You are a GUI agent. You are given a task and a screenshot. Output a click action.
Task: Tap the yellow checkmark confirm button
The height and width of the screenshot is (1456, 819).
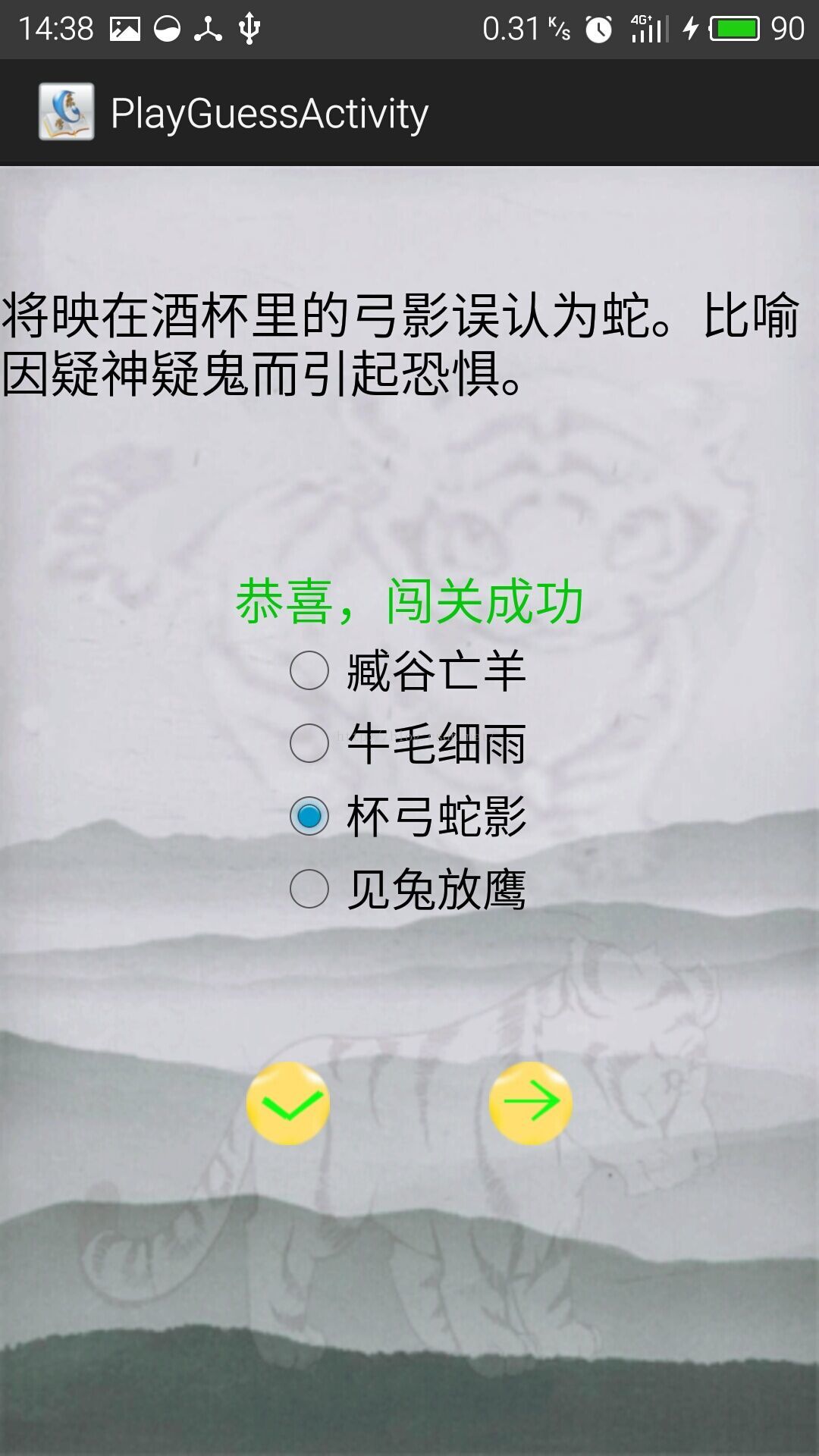coord(288,1103)
